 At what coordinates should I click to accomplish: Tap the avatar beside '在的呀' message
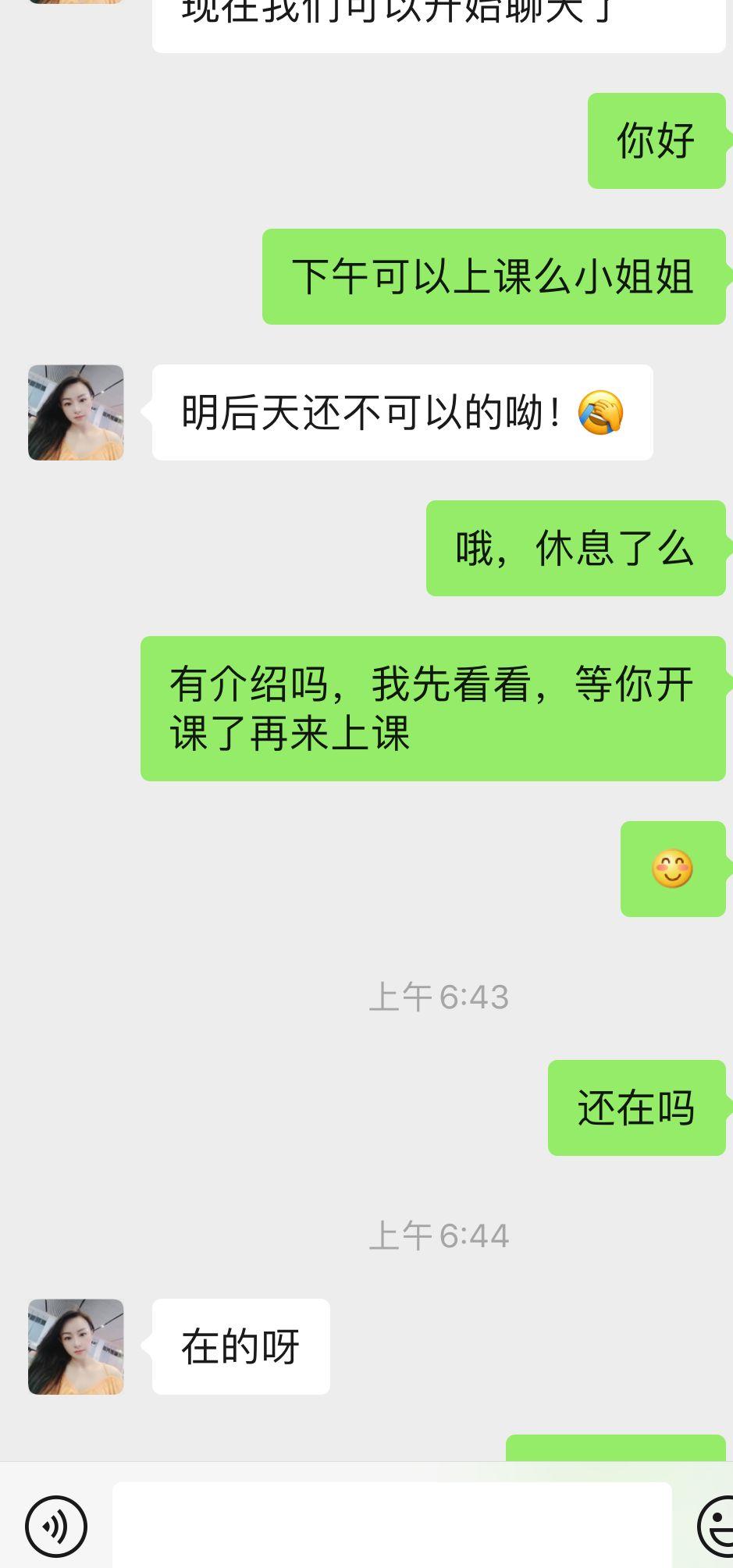click(x=75, y=1347)
